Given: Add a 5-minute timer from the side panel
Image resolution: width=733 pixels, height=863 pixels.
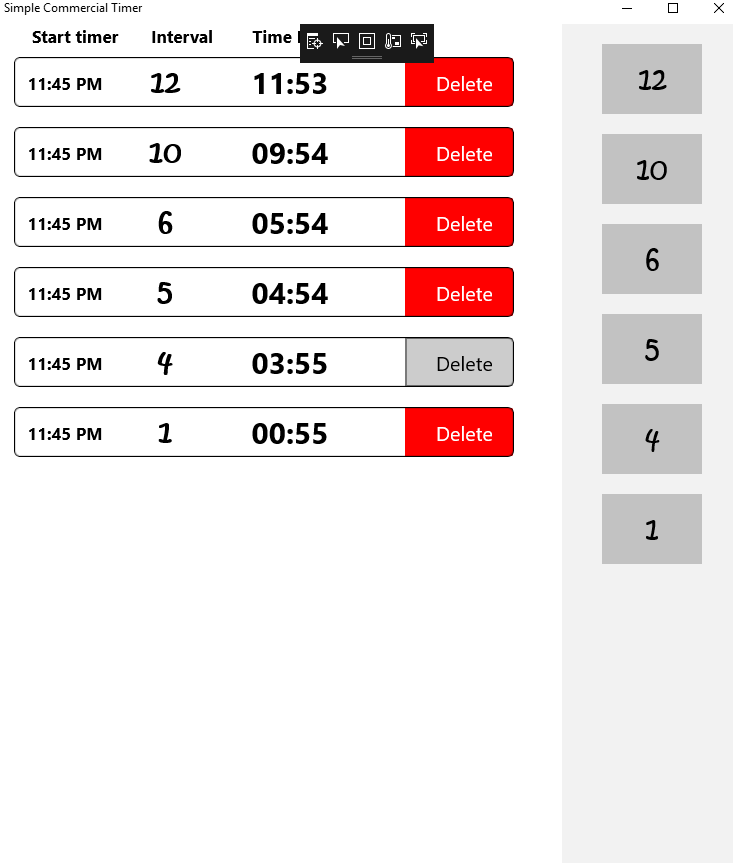Looking at the screenshot, I should pos(651,349).
